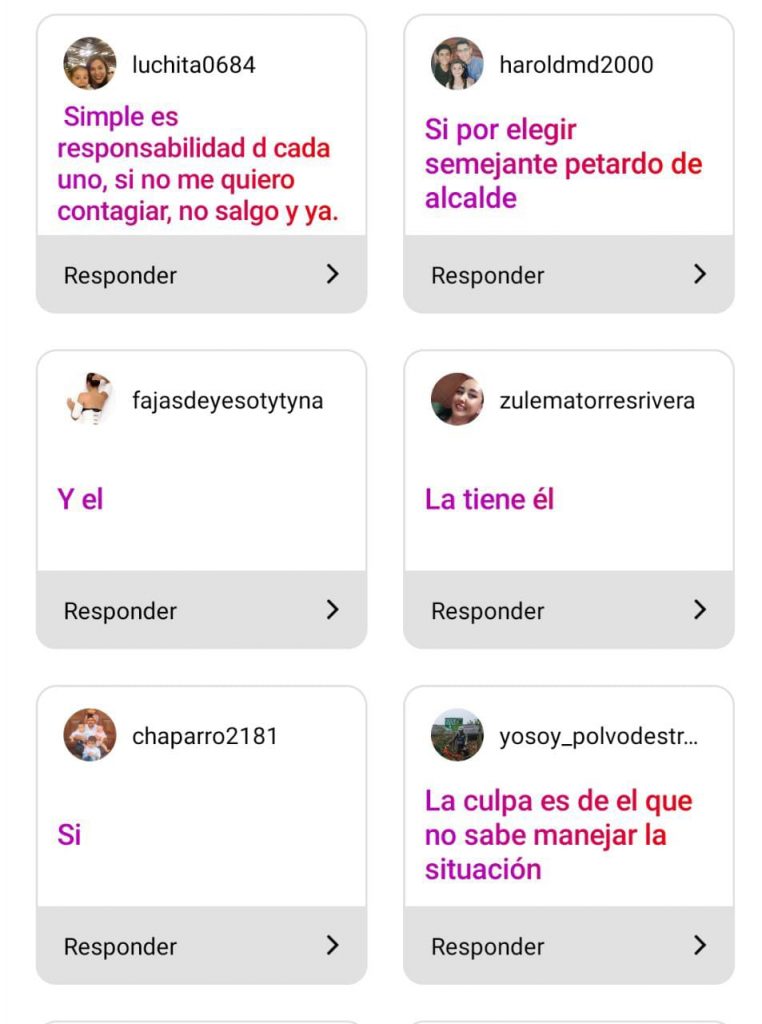Open chaparro2181's profile photo
This screenshot has height=1024, width=762.
click(x=90, y=736)
